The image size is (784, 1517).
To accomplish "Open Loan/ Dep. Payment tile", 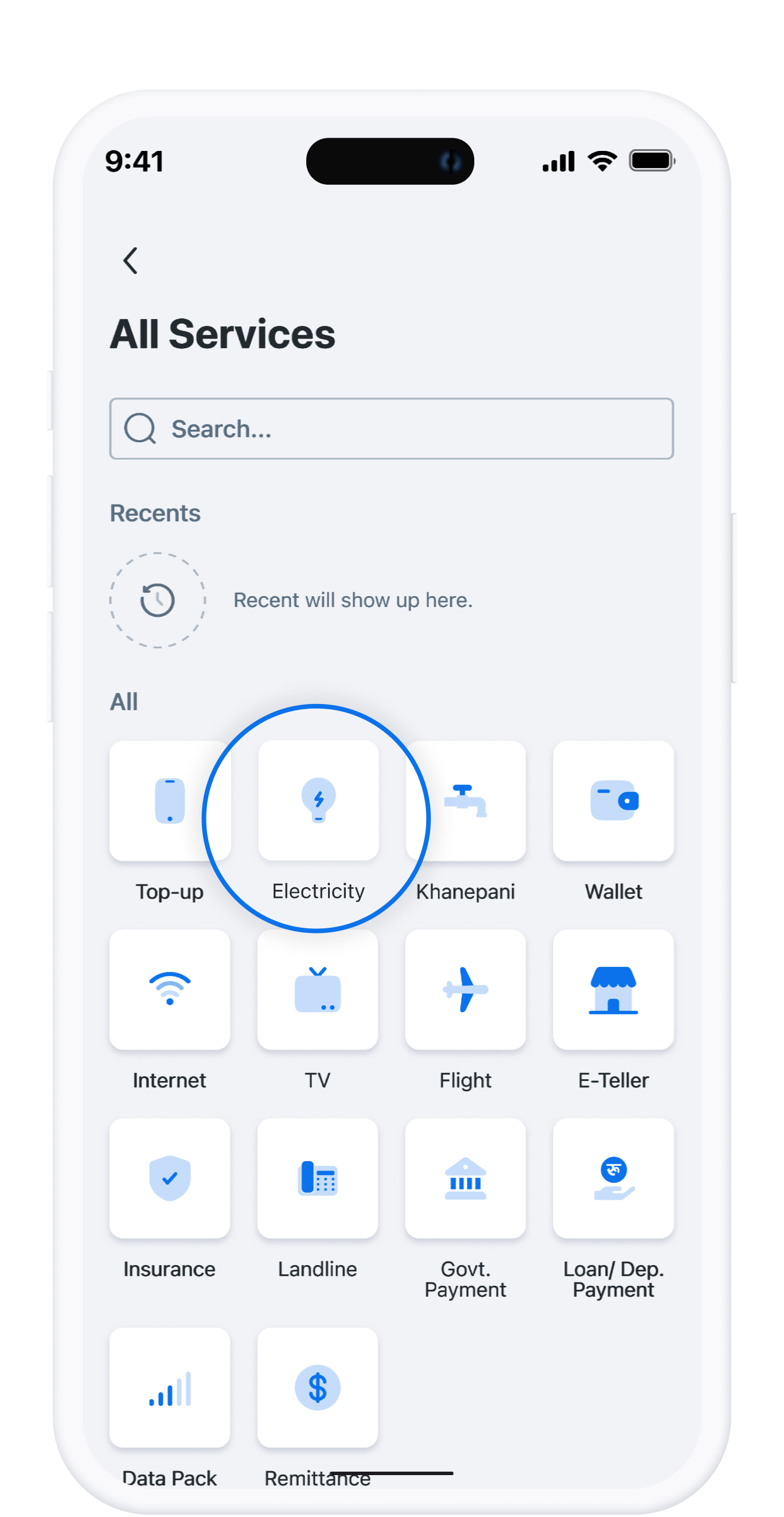I will click(x=613, y=1178).
